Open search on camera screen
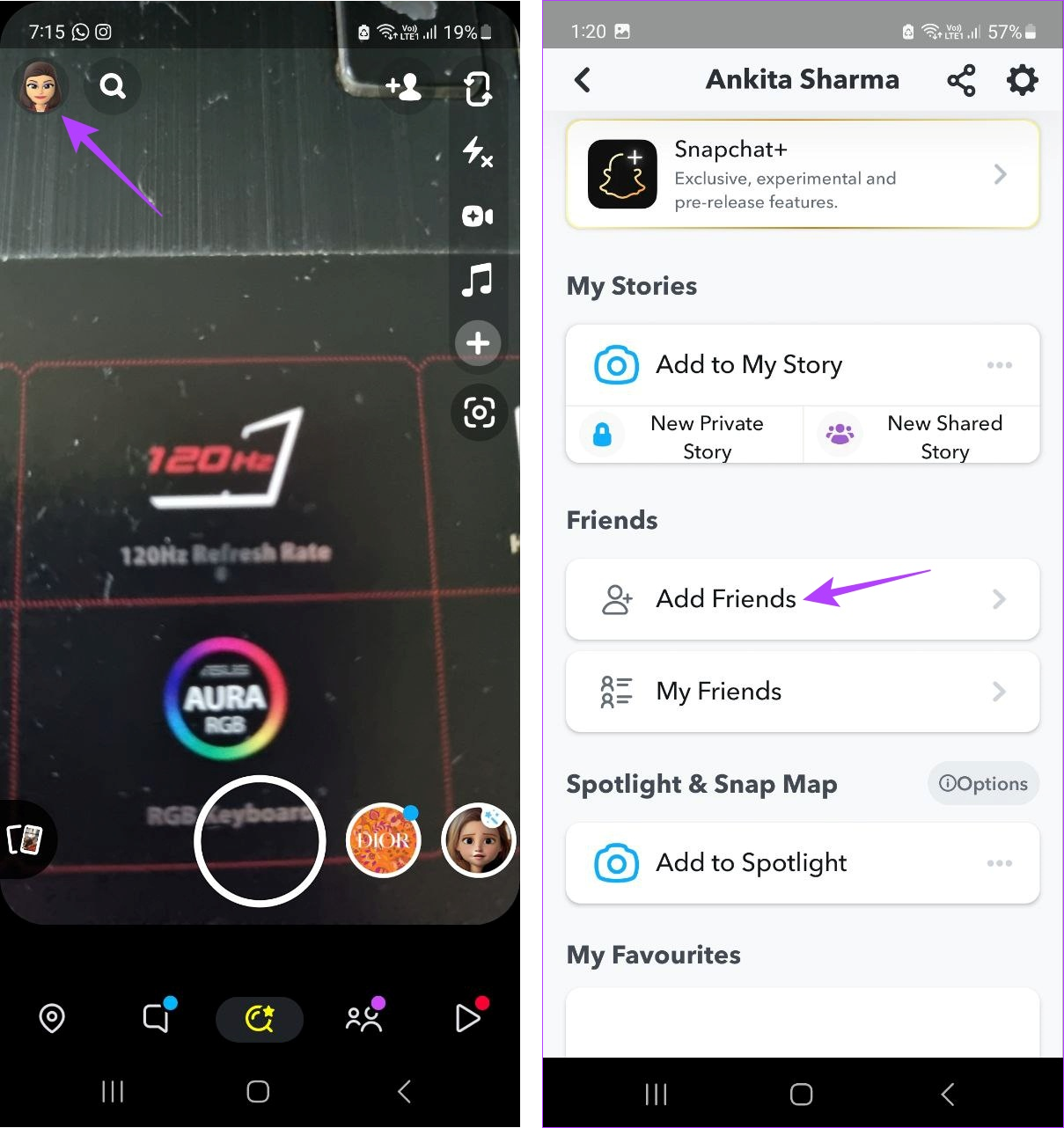 [x=113, y=86]
